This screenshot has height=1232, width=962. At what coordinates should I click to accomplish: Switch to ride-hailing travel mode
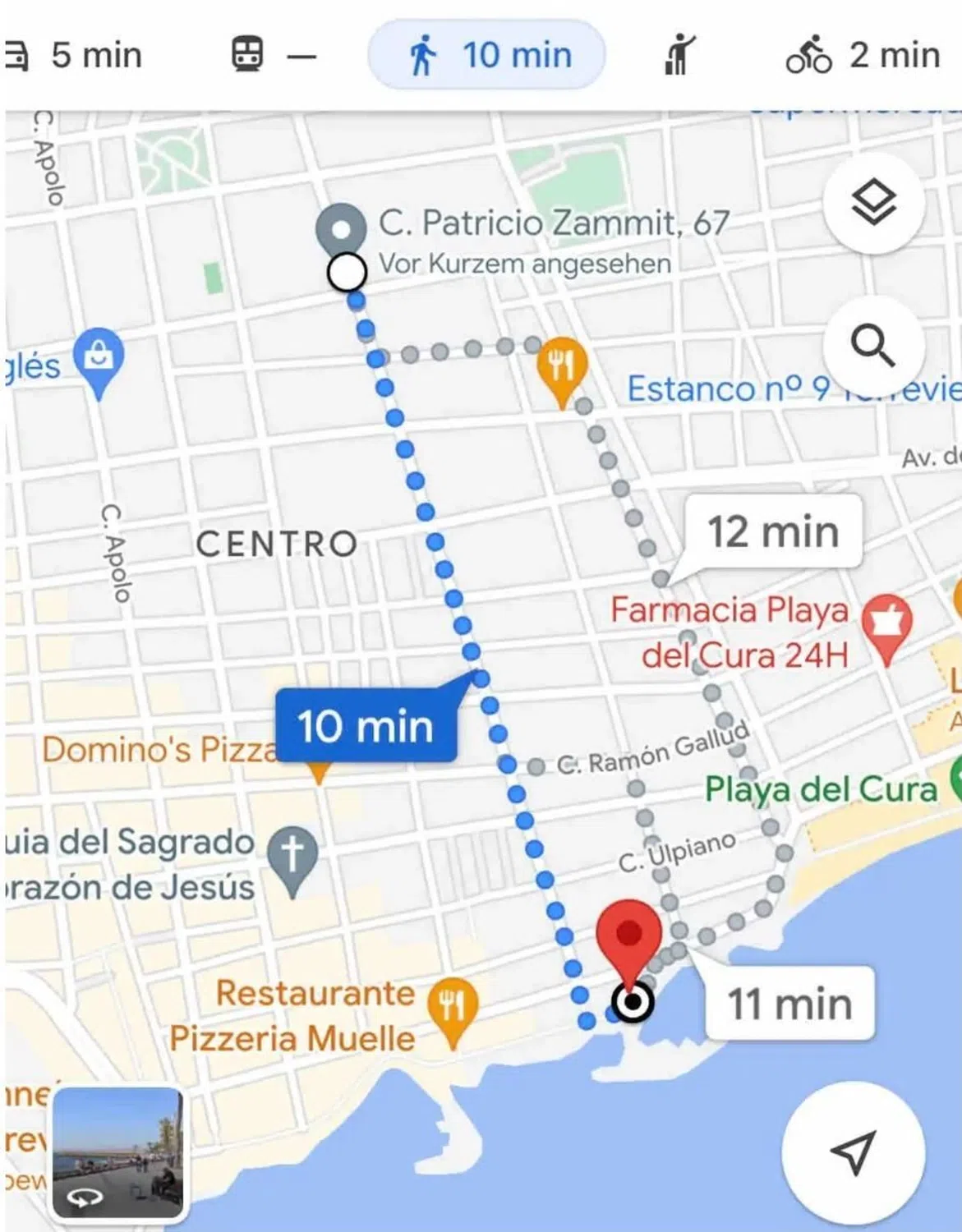[x=679, y=56]
